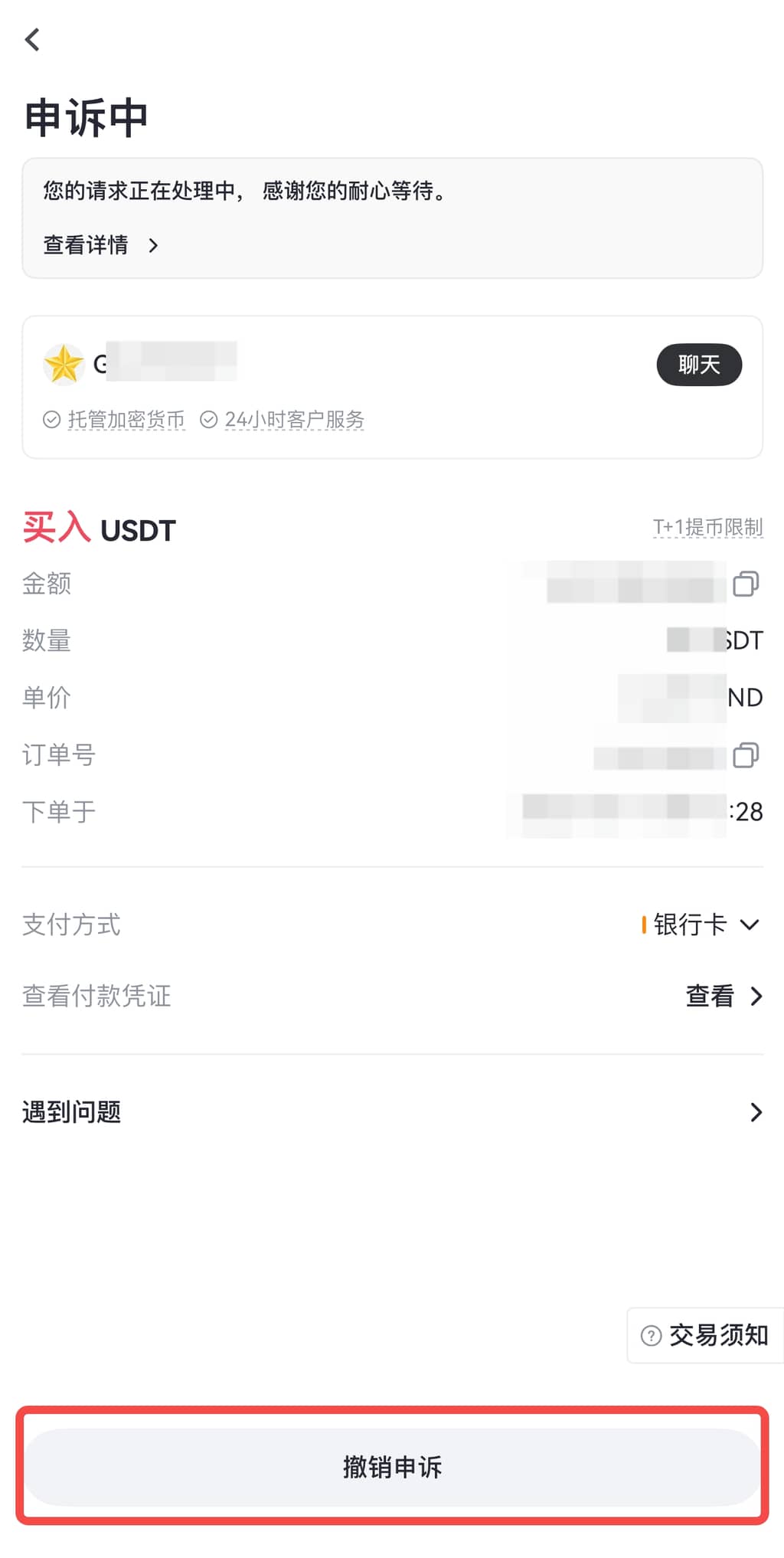Open the 遇到问题 help row
The width and height of the screenshot is (784, 1558).
pyautogui.click(x=392, y=1111)
